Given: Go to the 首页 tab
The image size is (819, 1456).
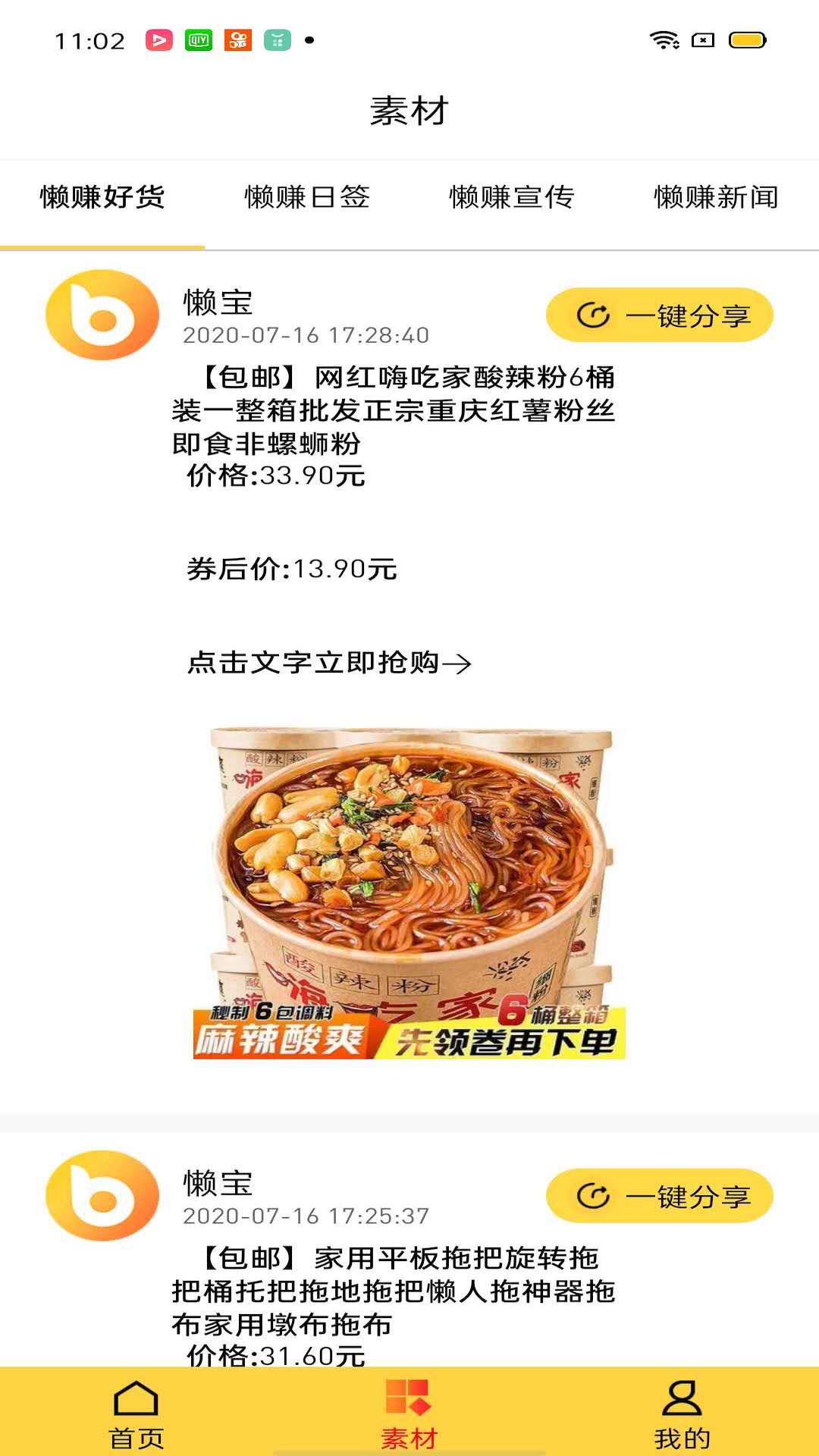Looking at the screenshot, I should point(136,1414).
